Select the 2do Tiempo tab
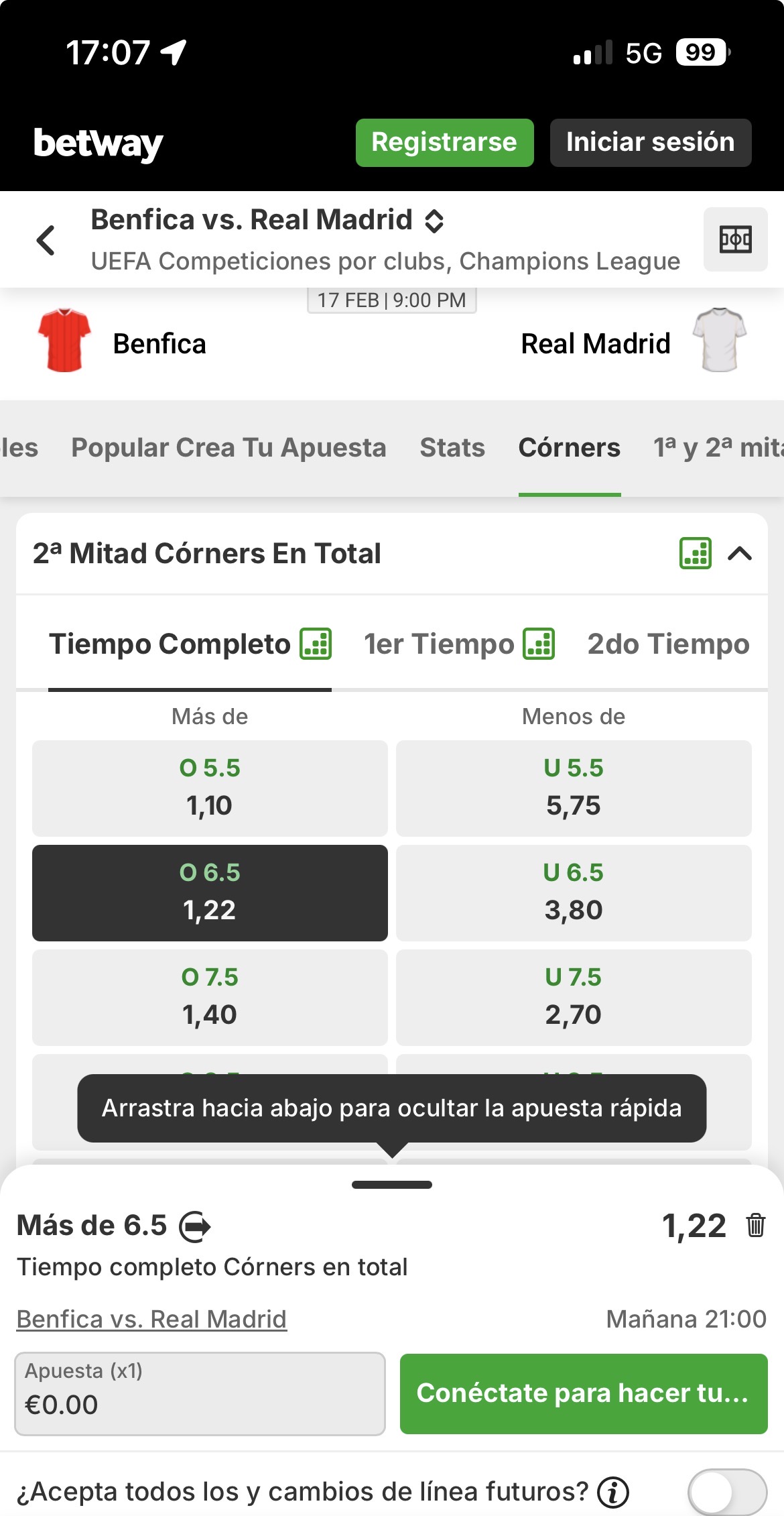The image size is (784, 1516). pos(667,644)
